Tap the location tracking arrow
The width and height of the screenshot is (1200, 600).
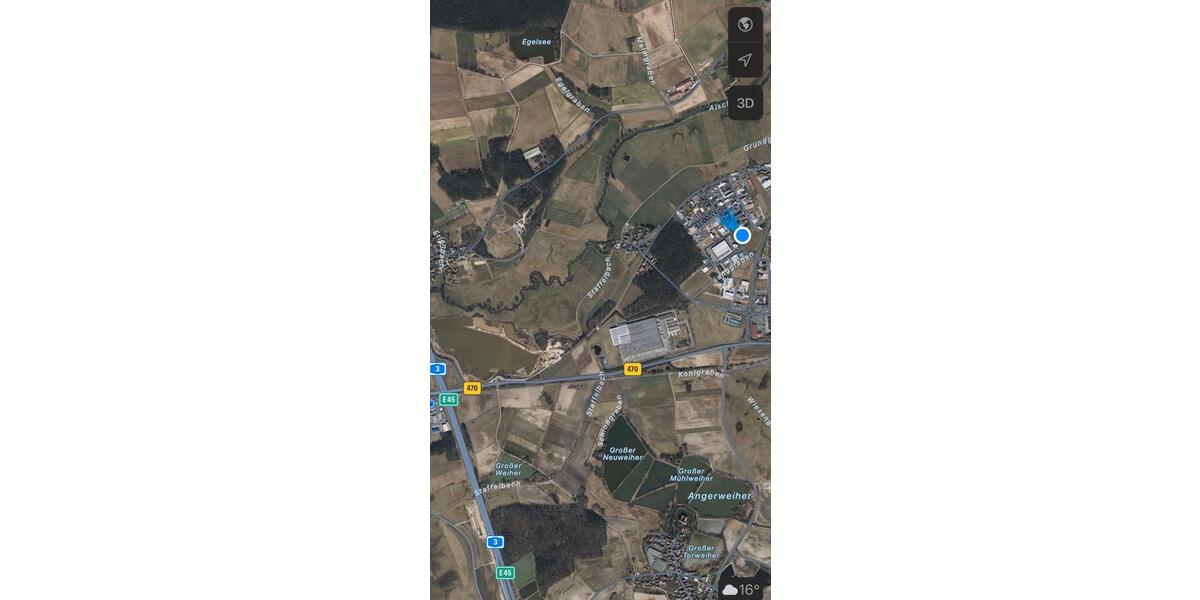[x=745, y=60]
